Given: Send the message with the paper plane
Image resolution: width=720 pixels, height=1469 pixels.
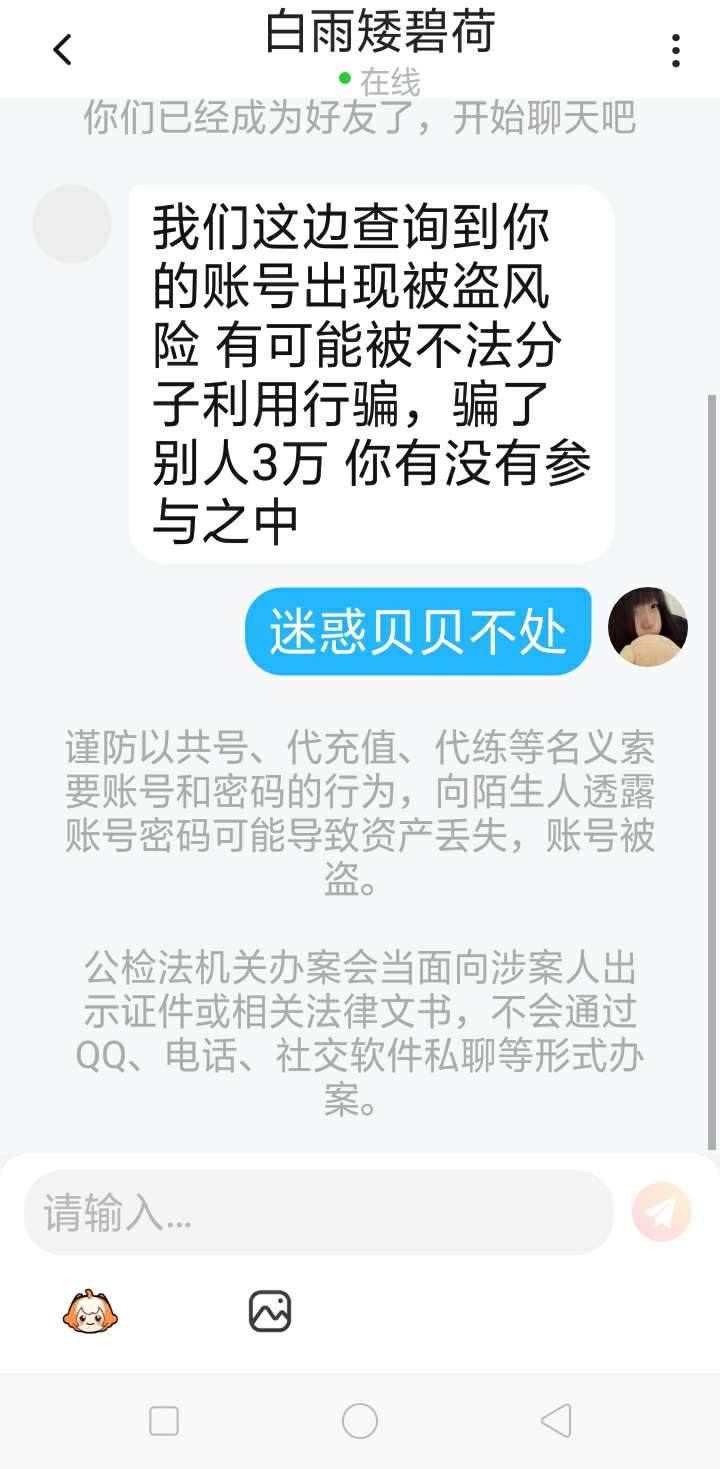Looking at the screenshot, I should click(662, 1212).
